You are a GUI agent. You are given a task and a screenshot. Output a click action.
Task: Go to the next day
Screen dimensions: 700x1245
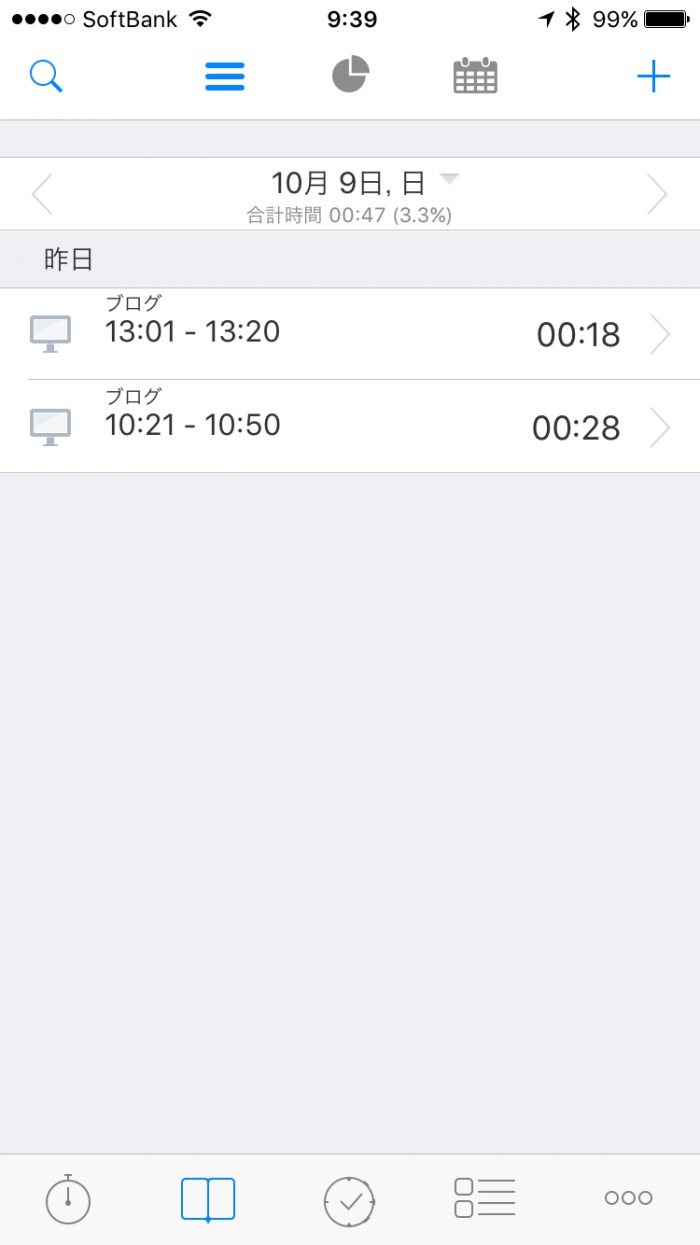[657, 194]
